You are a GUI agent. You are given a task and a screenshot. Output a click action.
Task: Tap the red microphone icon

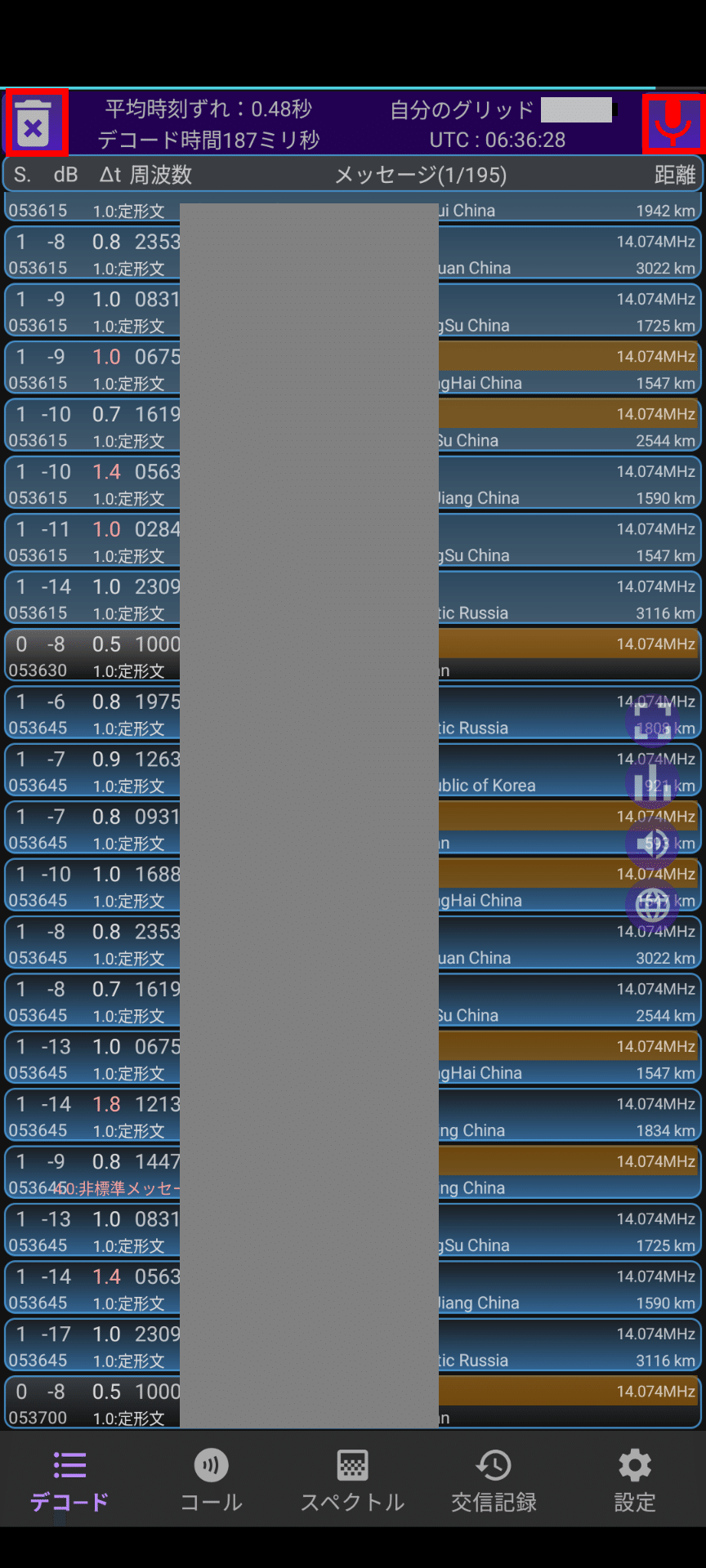pyautogui.click(x=672, y=124)
